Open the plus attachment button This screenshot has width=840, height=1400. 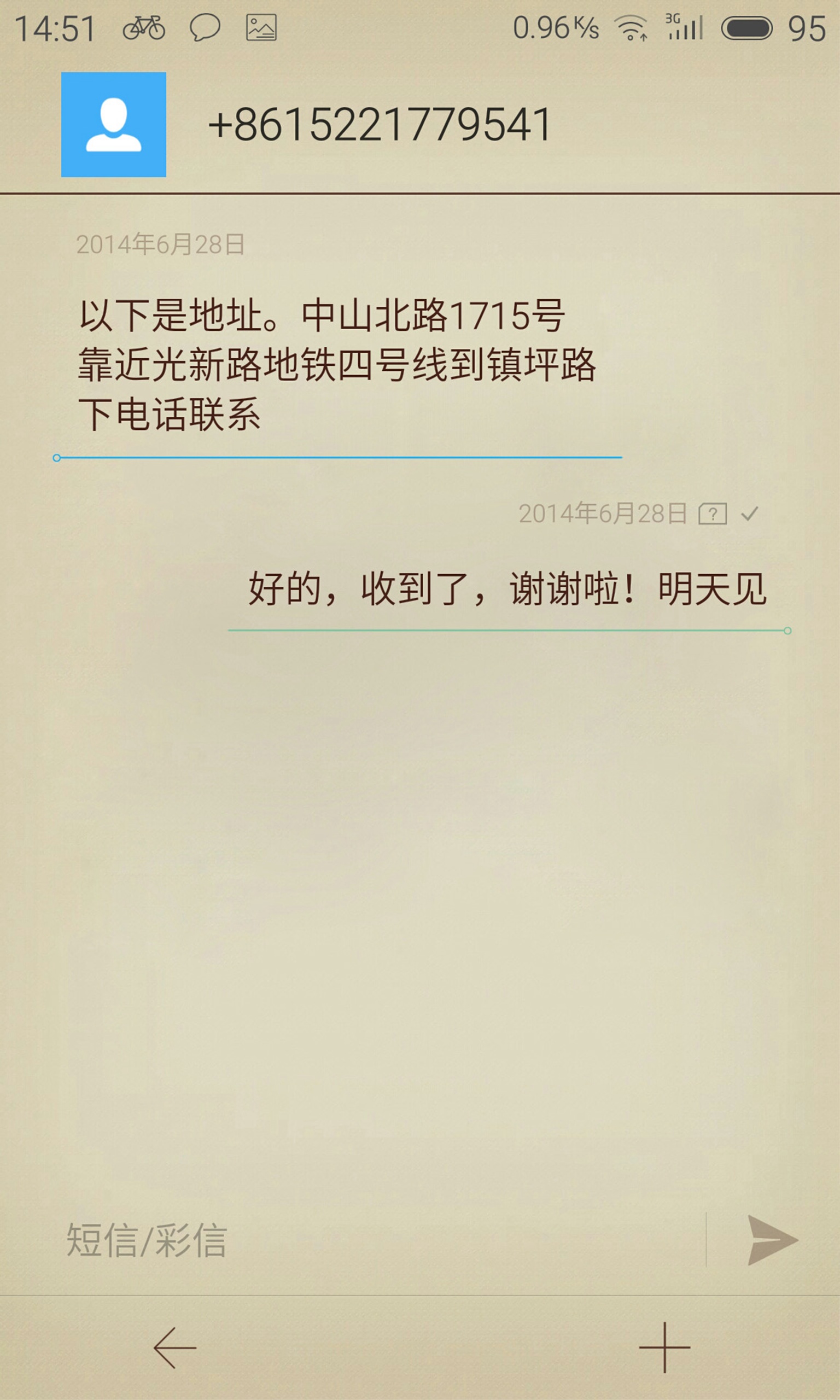pos(664,1347)
